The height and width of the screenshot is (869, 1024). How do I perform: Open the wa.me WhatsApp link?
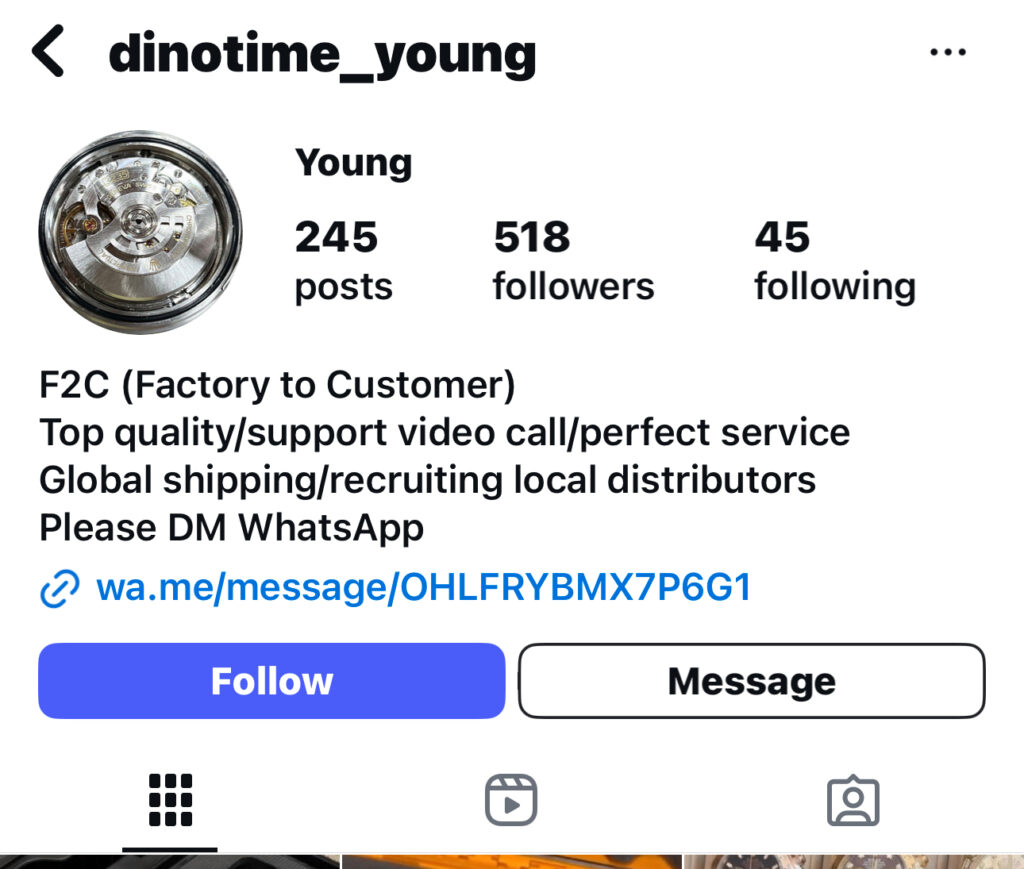pyautogui.click(x=422, y=588)
